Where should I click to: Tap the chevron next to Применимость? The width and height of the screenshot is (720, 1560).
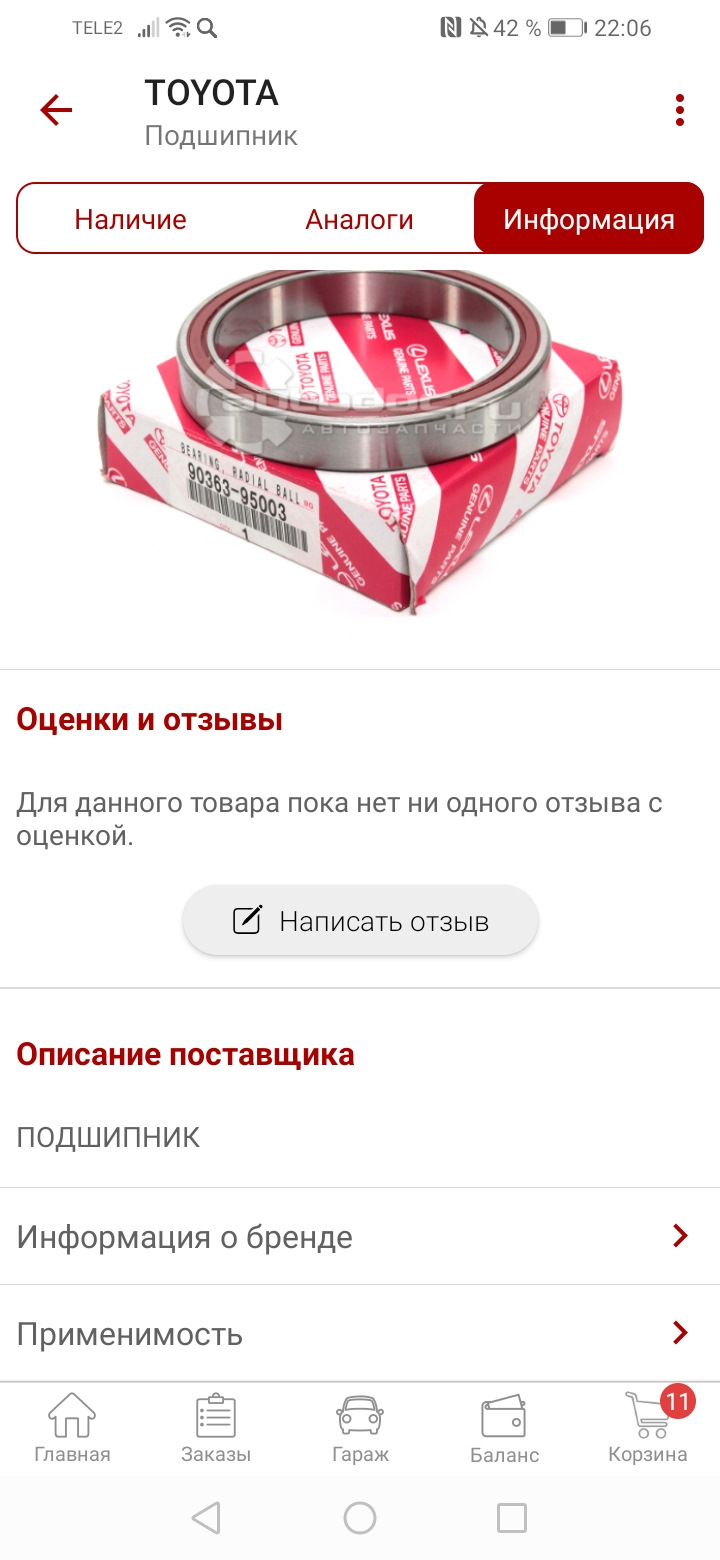681,1333
